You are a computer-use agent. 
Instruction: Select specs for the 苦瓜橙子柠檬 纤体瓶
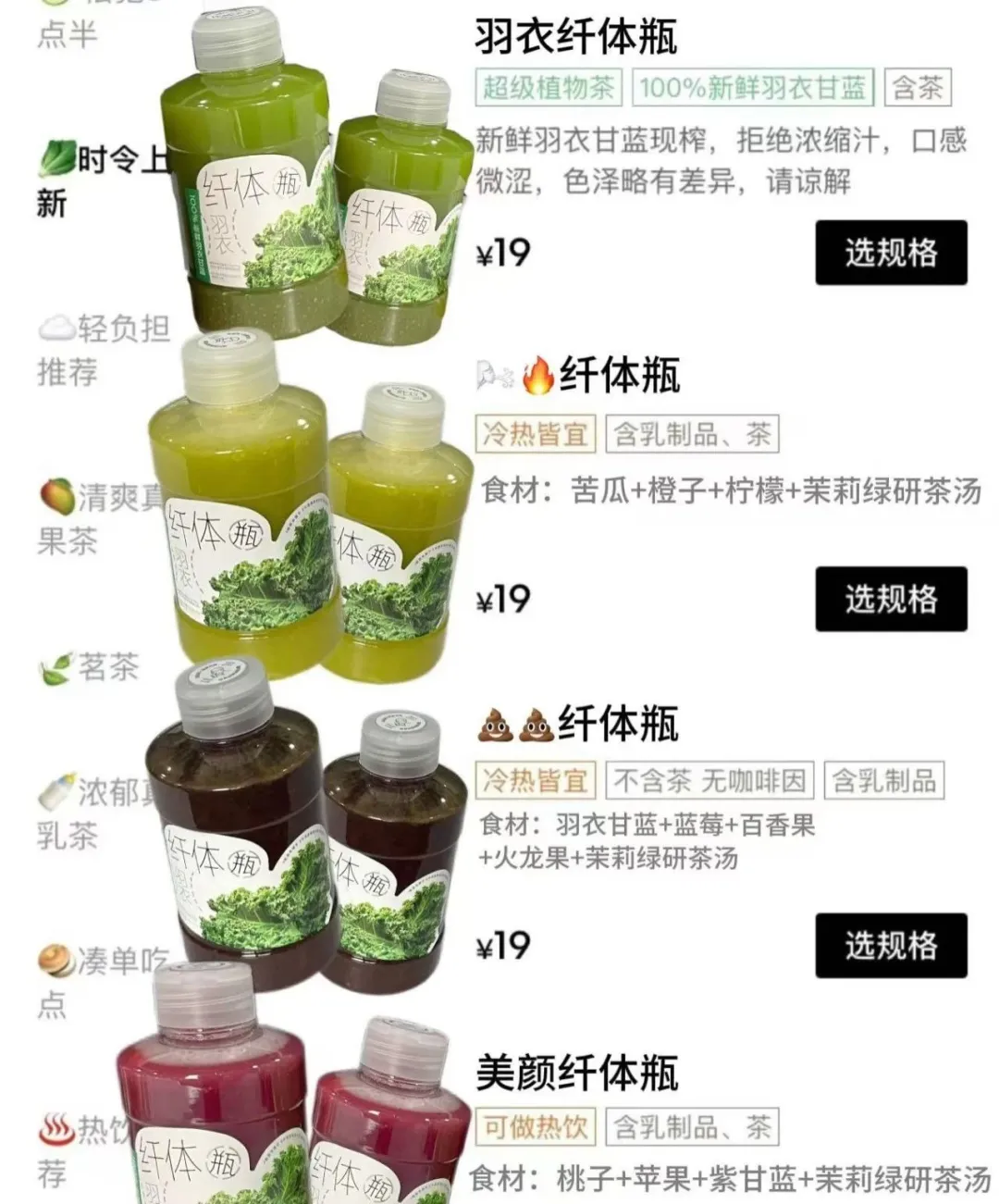tap(891, 600)
